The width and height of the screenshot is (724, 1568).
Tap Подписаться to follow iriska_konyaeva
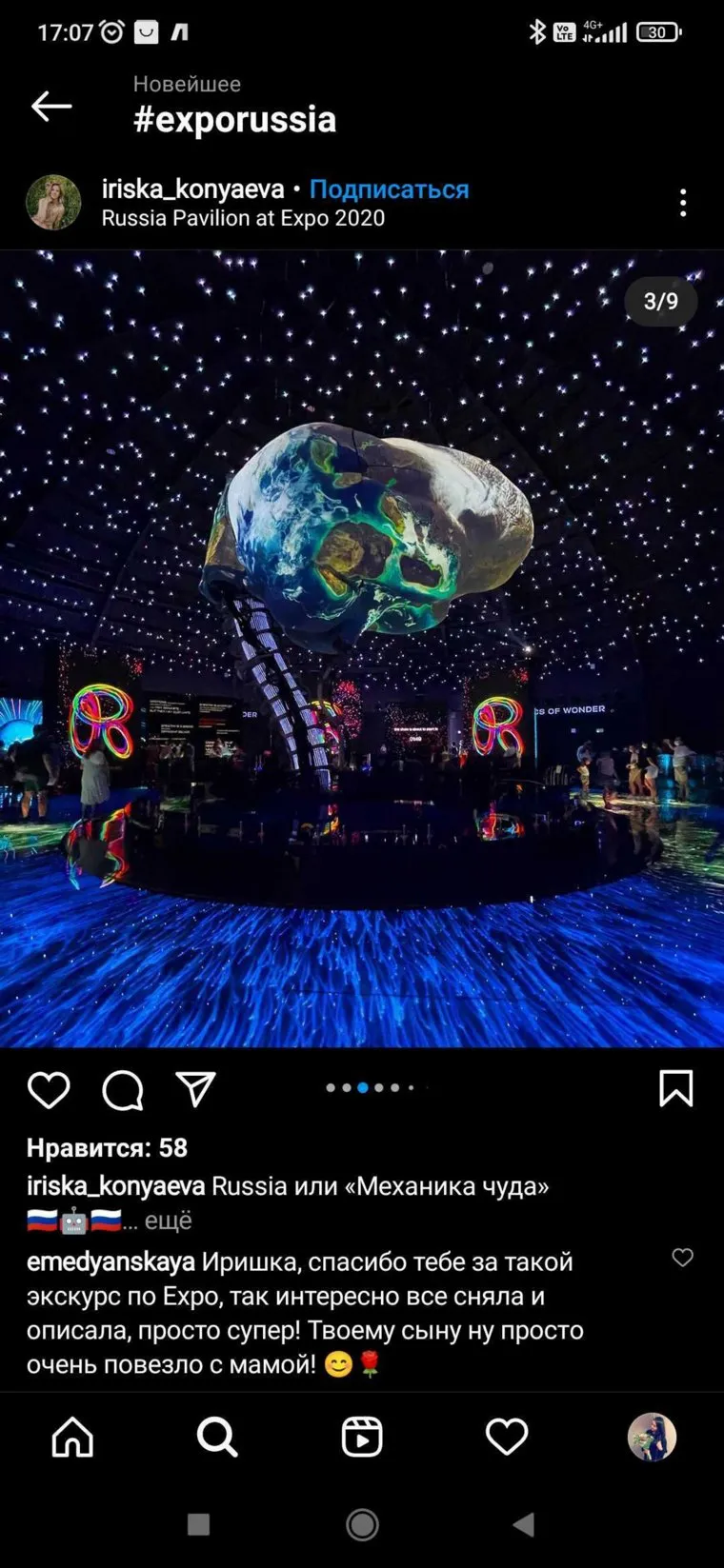389,189
